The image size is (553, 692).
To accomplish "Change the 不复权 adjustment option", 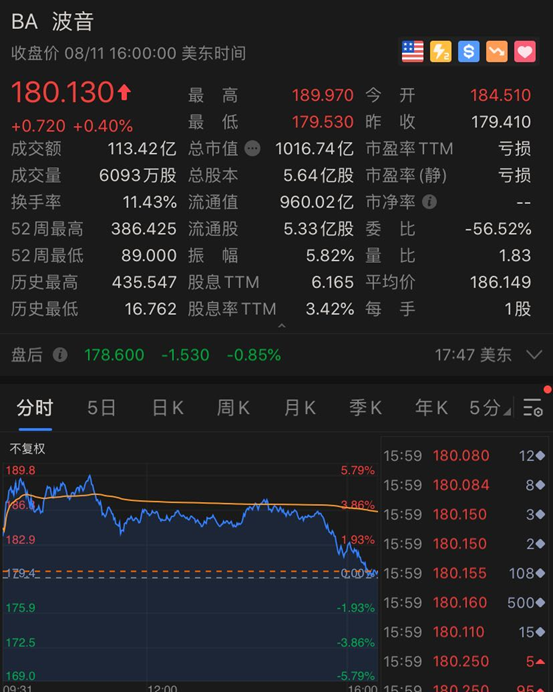I will [x=27, y=449].
